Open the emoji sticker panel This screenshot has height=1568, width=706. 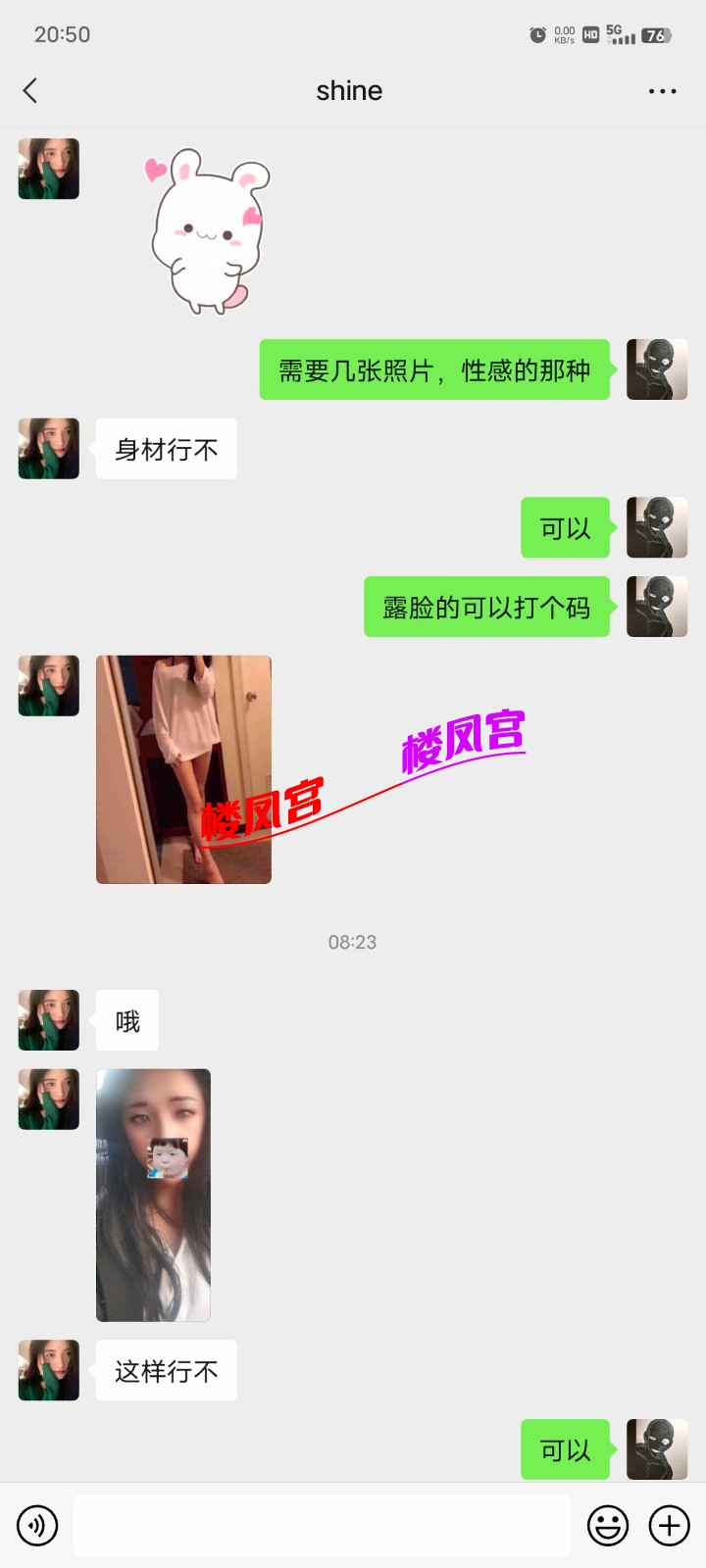(607, 1525)
